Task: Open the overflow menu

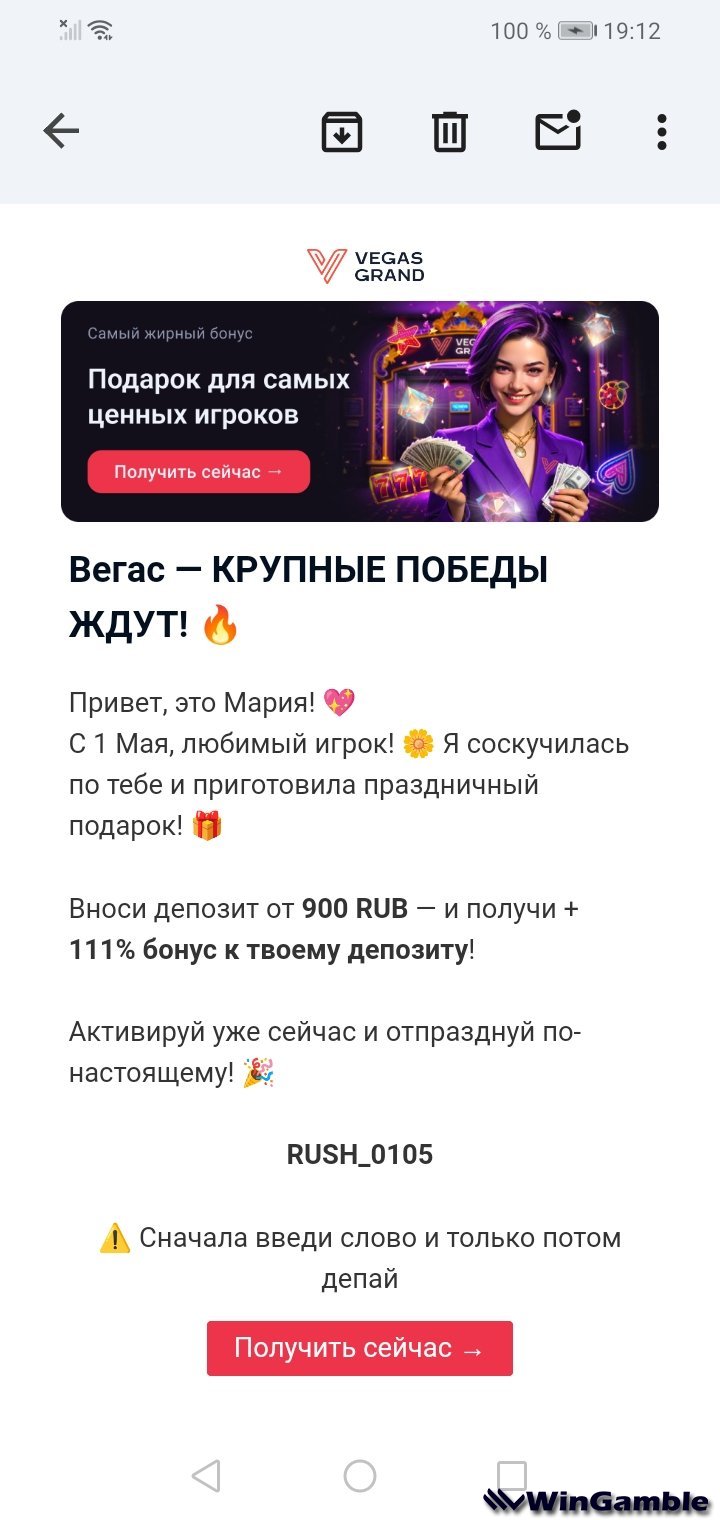Action: [661, 131]
